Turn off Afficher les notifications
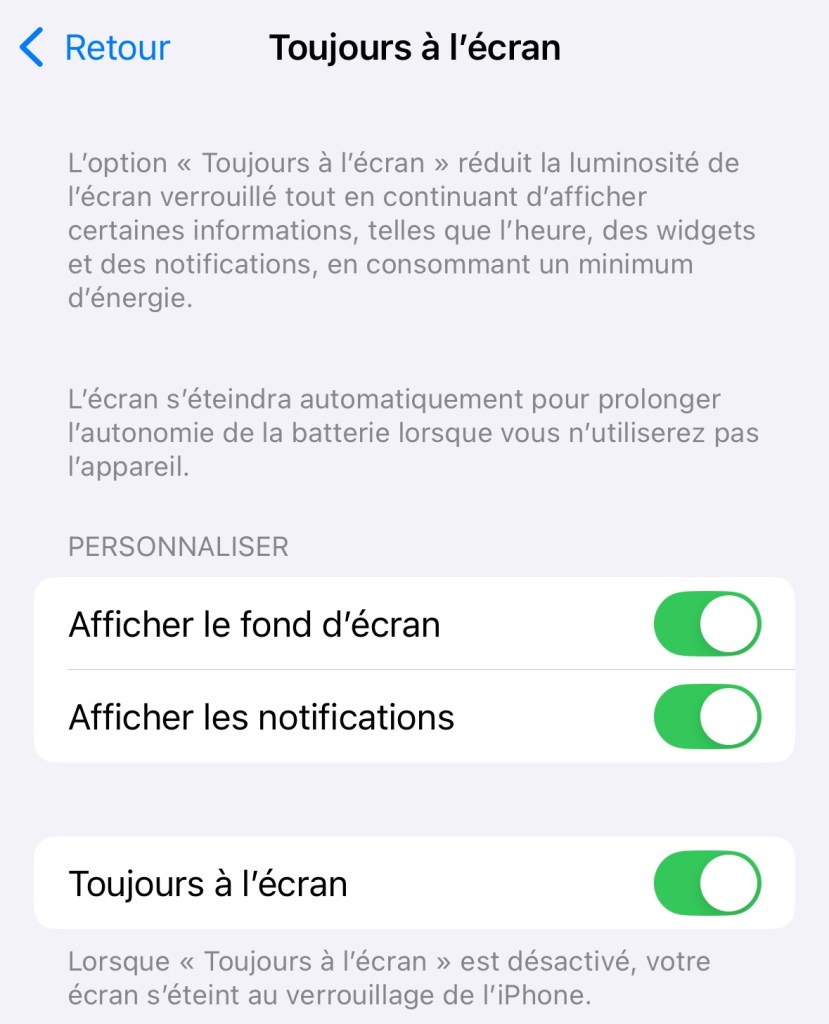 click(707, 716)
